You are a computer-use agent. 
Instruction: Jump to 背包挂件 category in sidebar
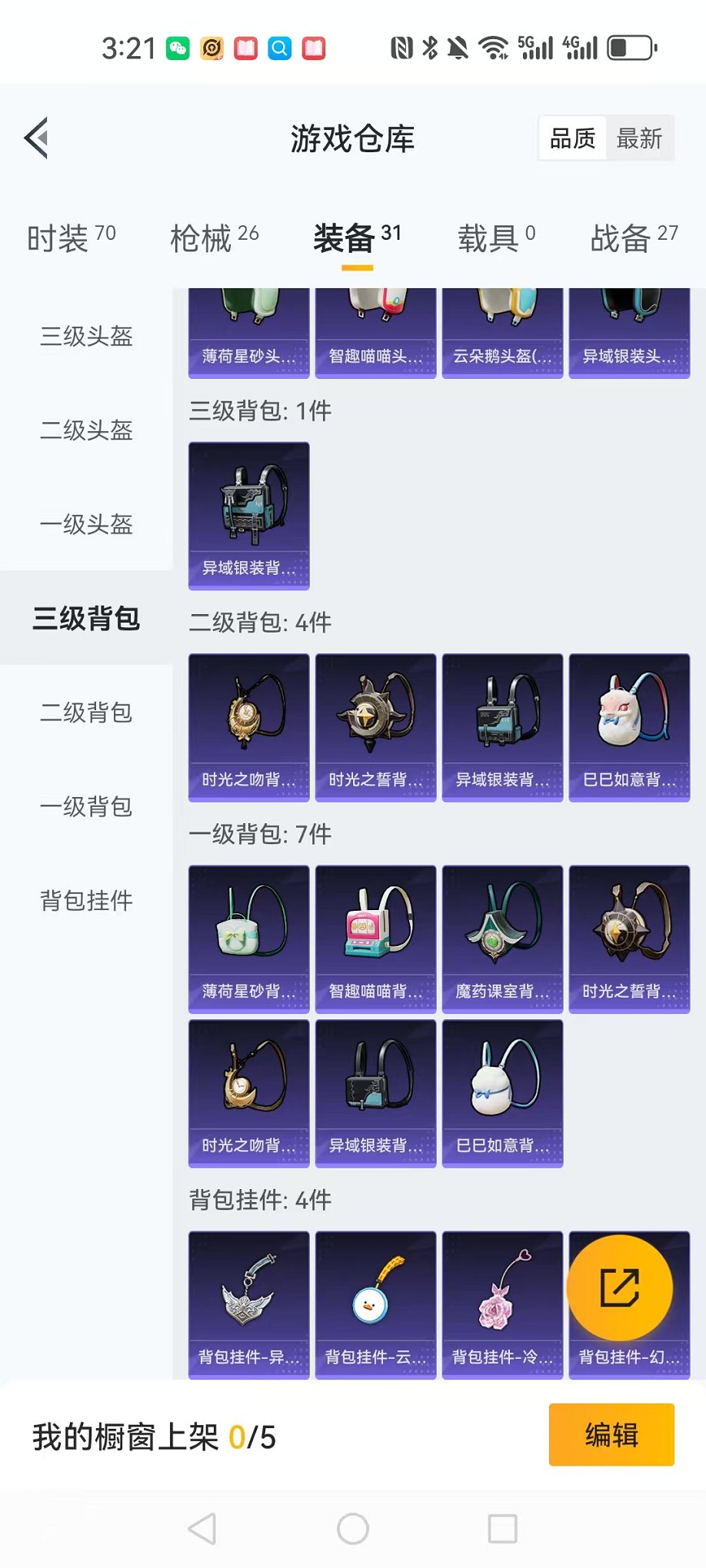(x=86, y=900)
